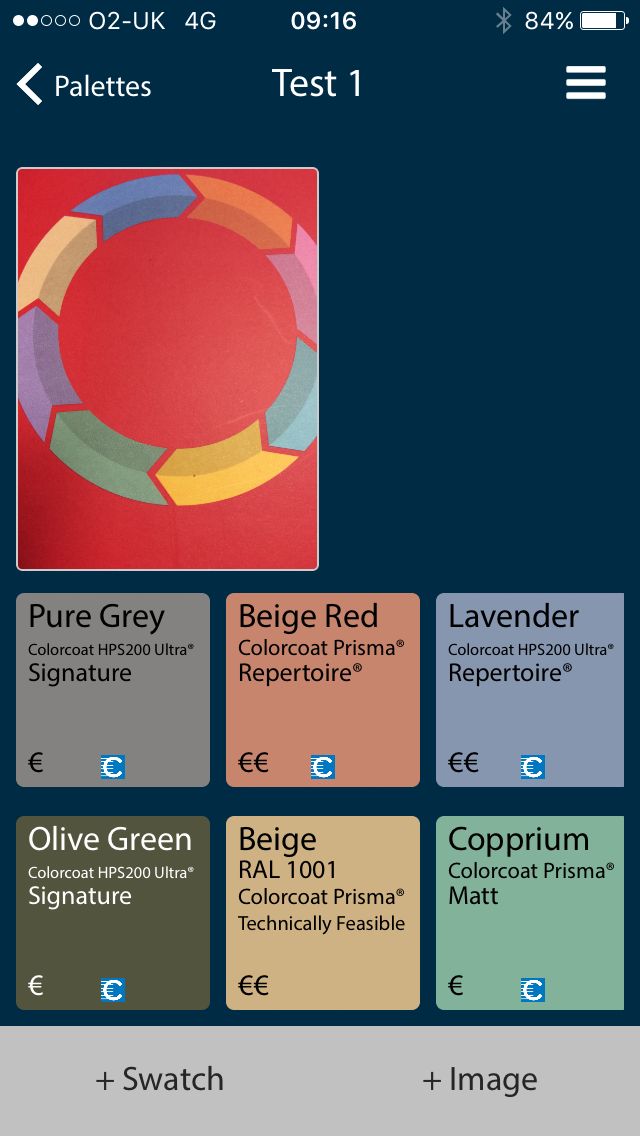Open the hamburger menu
Image resolution: width=640 pixels, height=1136 pixels.
coord(586,83)
